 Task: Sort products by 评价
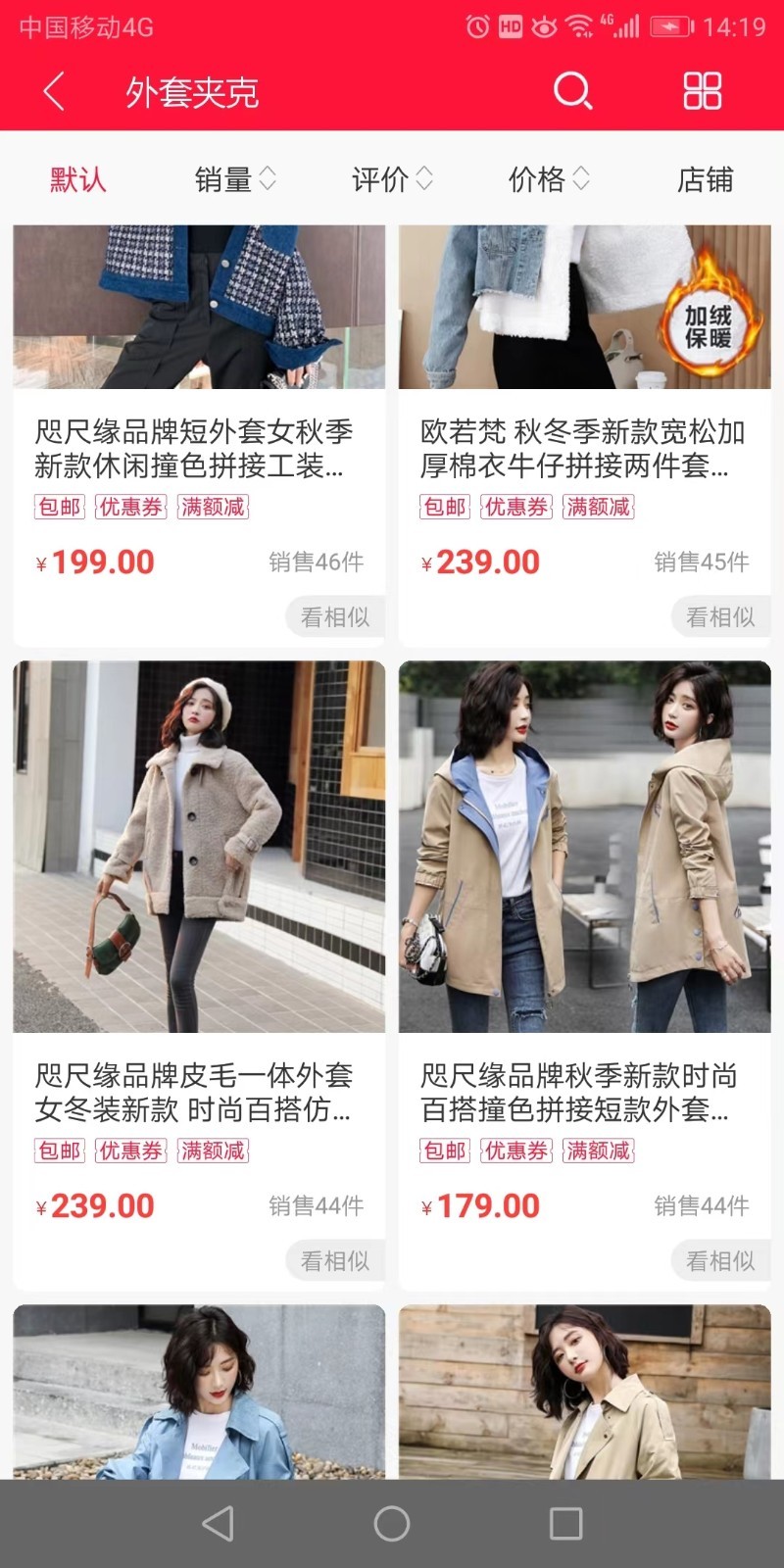click(392, 179)
